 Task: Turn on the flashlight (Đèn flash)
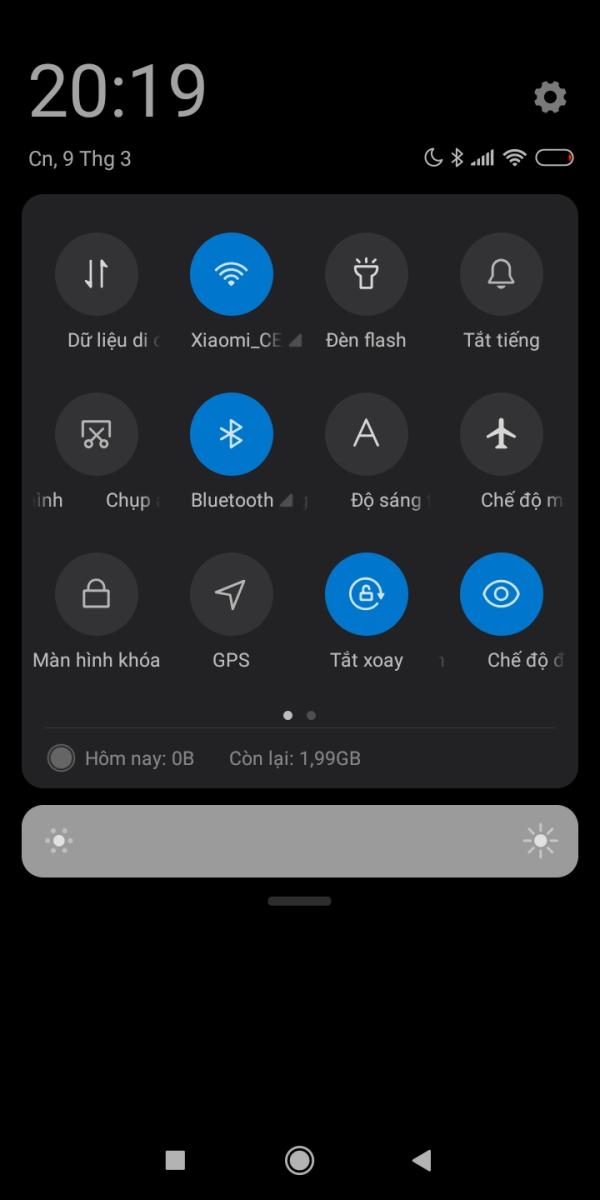coord(366,274)
